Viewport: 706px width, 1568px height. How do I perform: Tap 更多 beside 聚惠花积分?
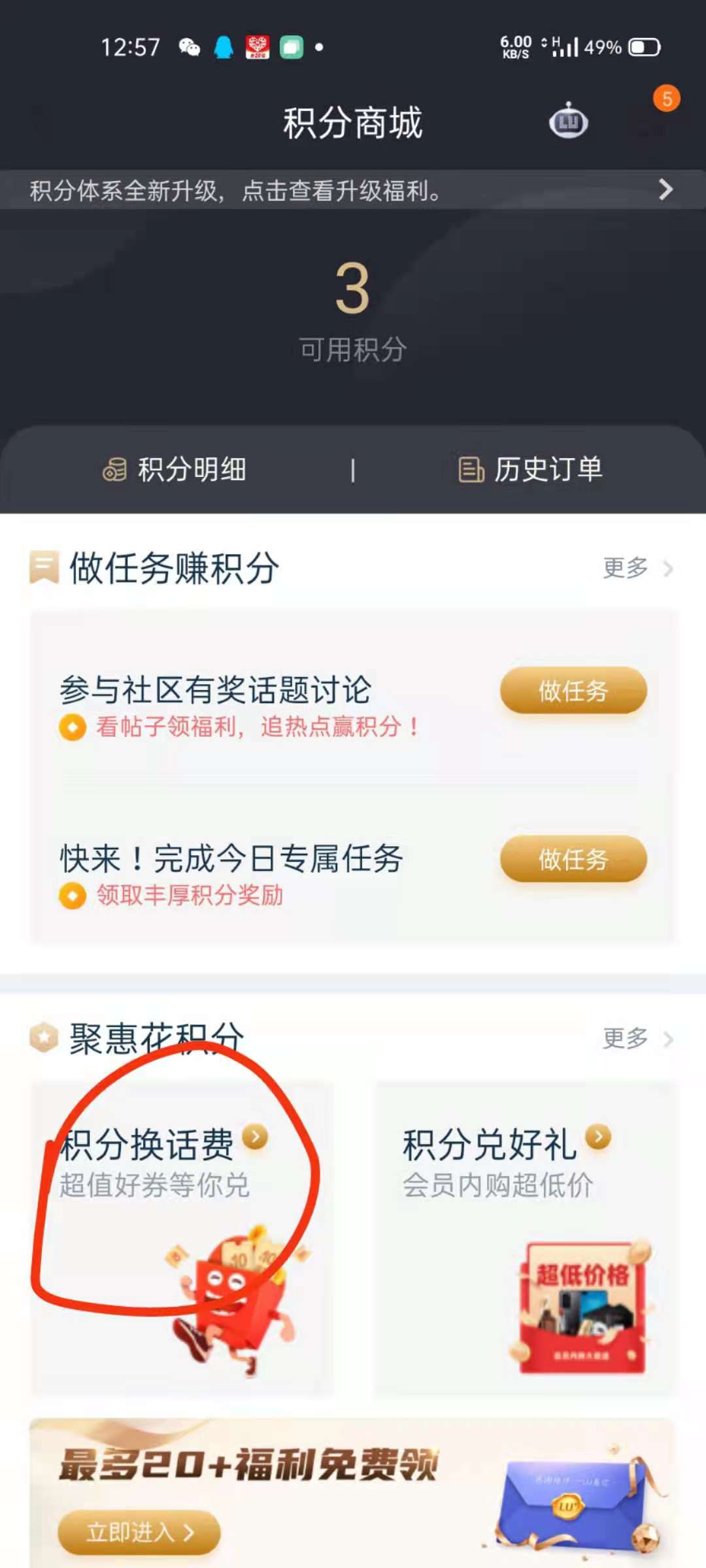637,1037
